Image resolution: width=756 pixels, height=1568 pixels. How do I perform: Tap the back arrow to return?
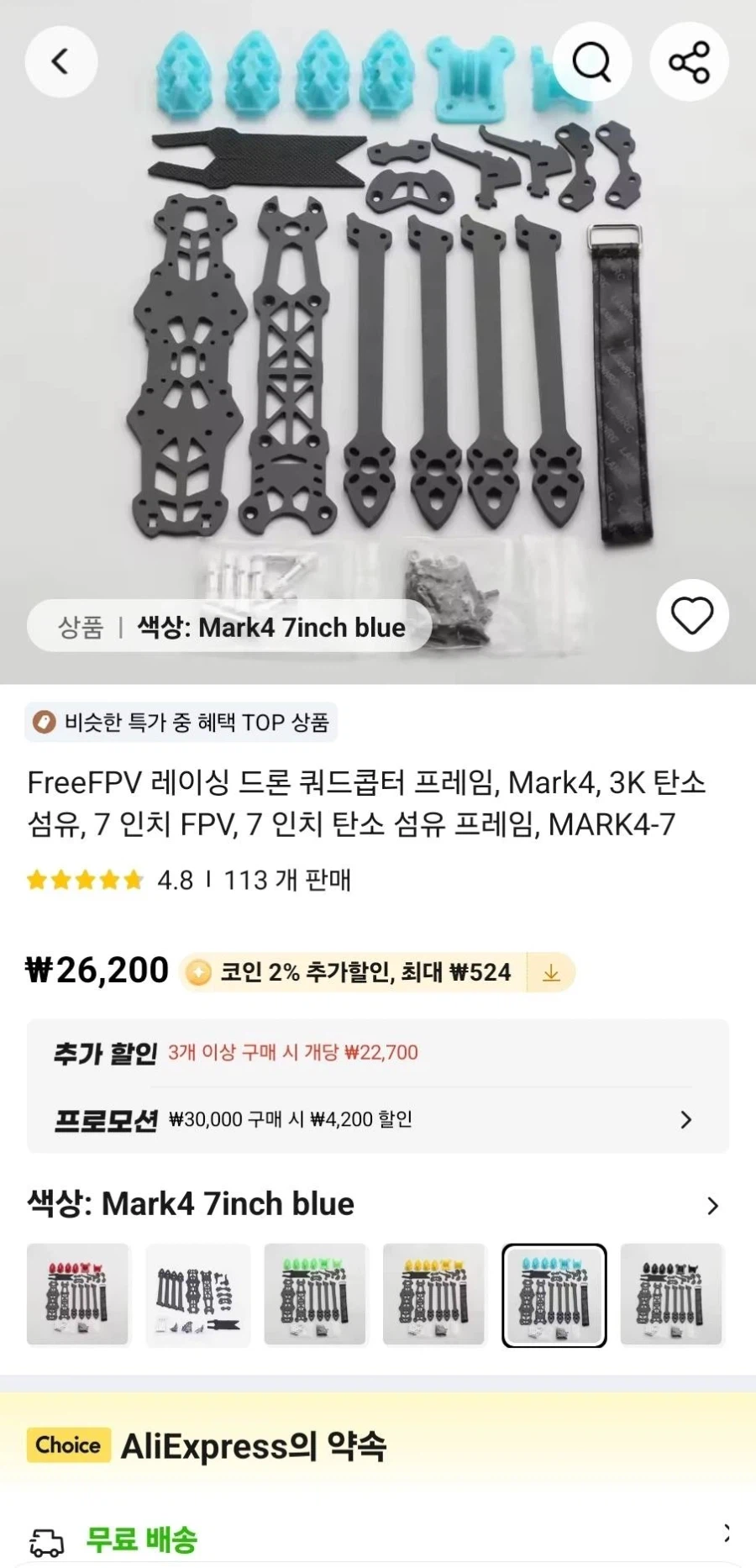coord(60,61)
